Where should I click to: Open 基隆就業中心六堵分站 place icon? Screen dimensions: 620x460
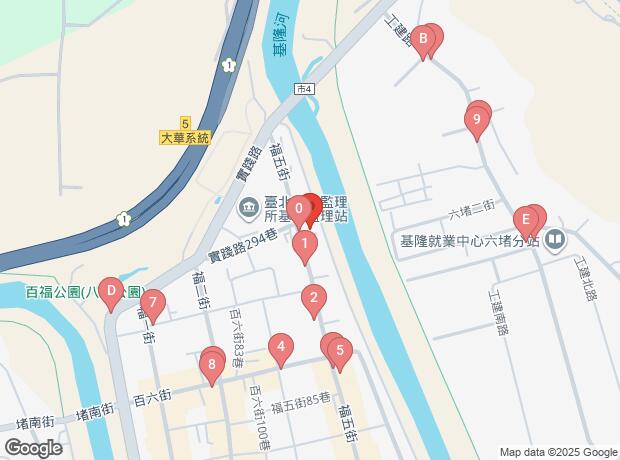point(555,240)
